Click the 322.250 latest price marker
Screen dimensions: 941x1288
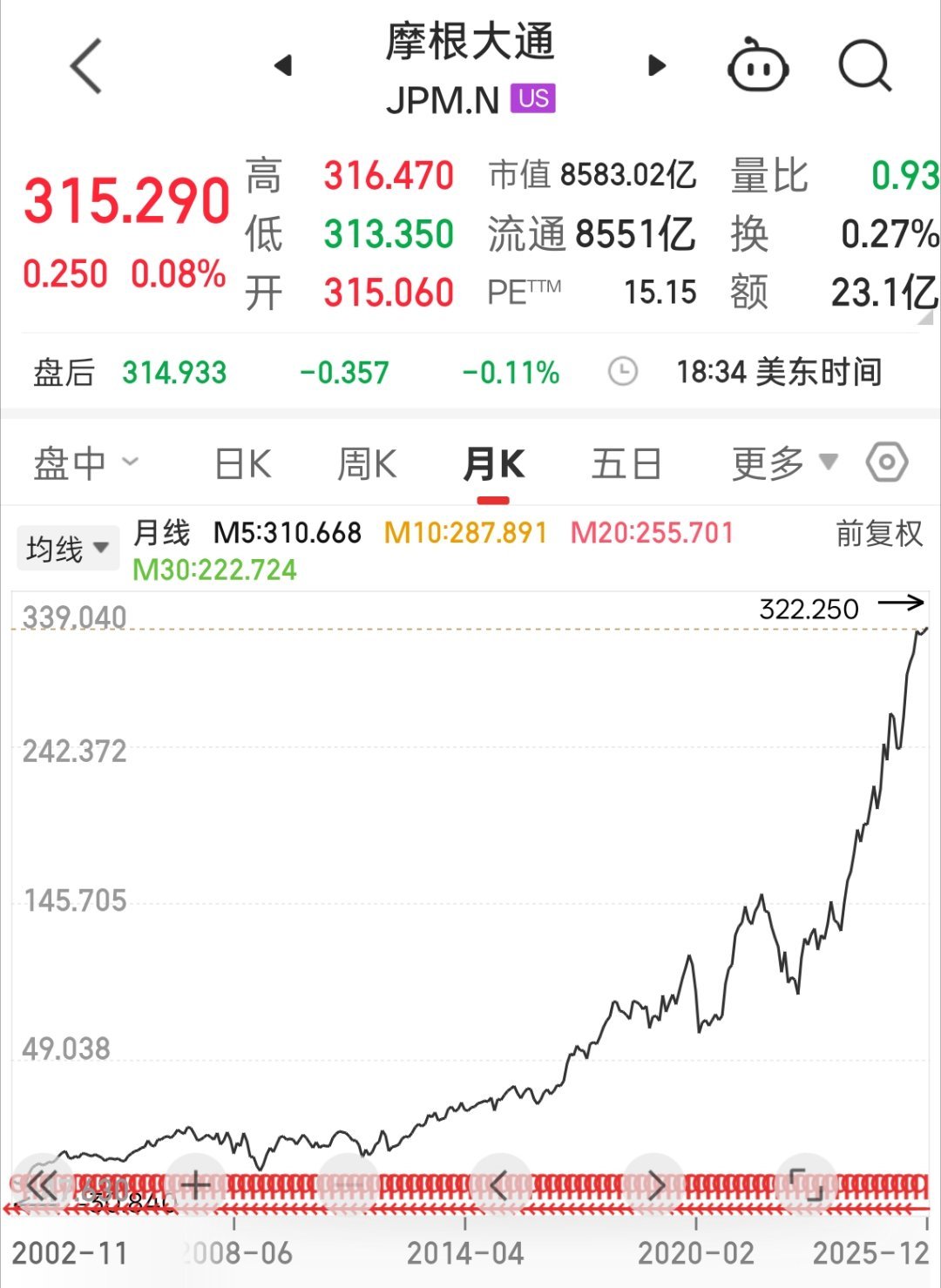808,609
